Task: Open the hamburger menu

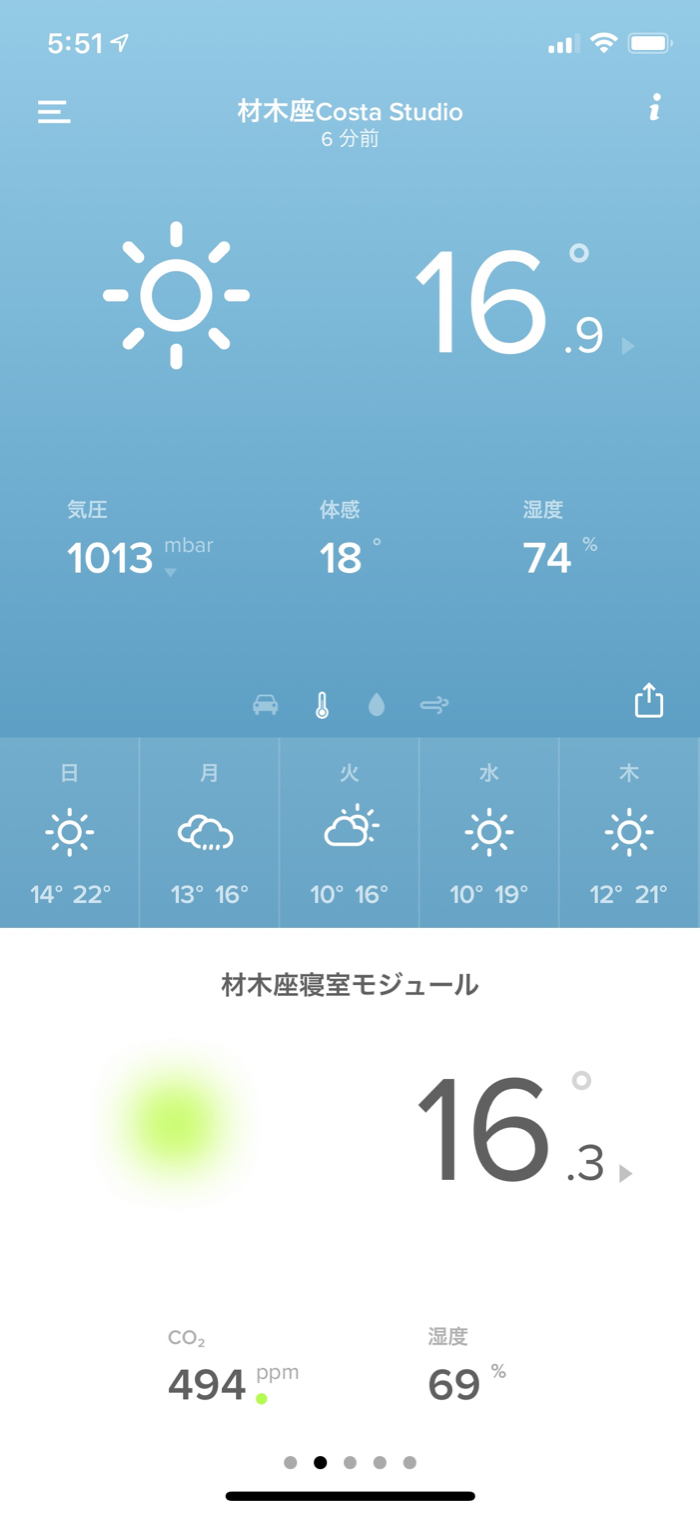Action: 54,111
